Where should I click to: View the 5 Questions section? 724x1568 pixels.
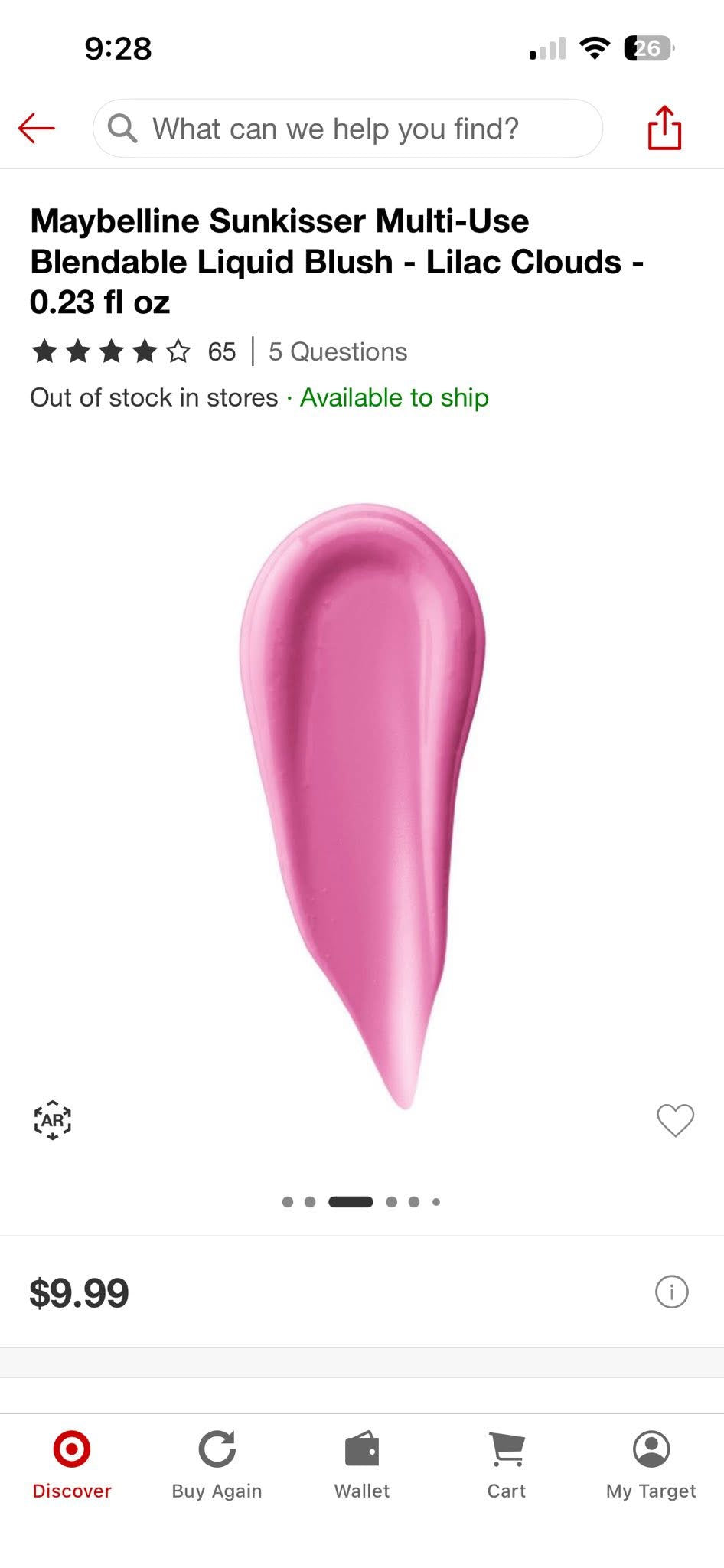click(x=338, y=352)
